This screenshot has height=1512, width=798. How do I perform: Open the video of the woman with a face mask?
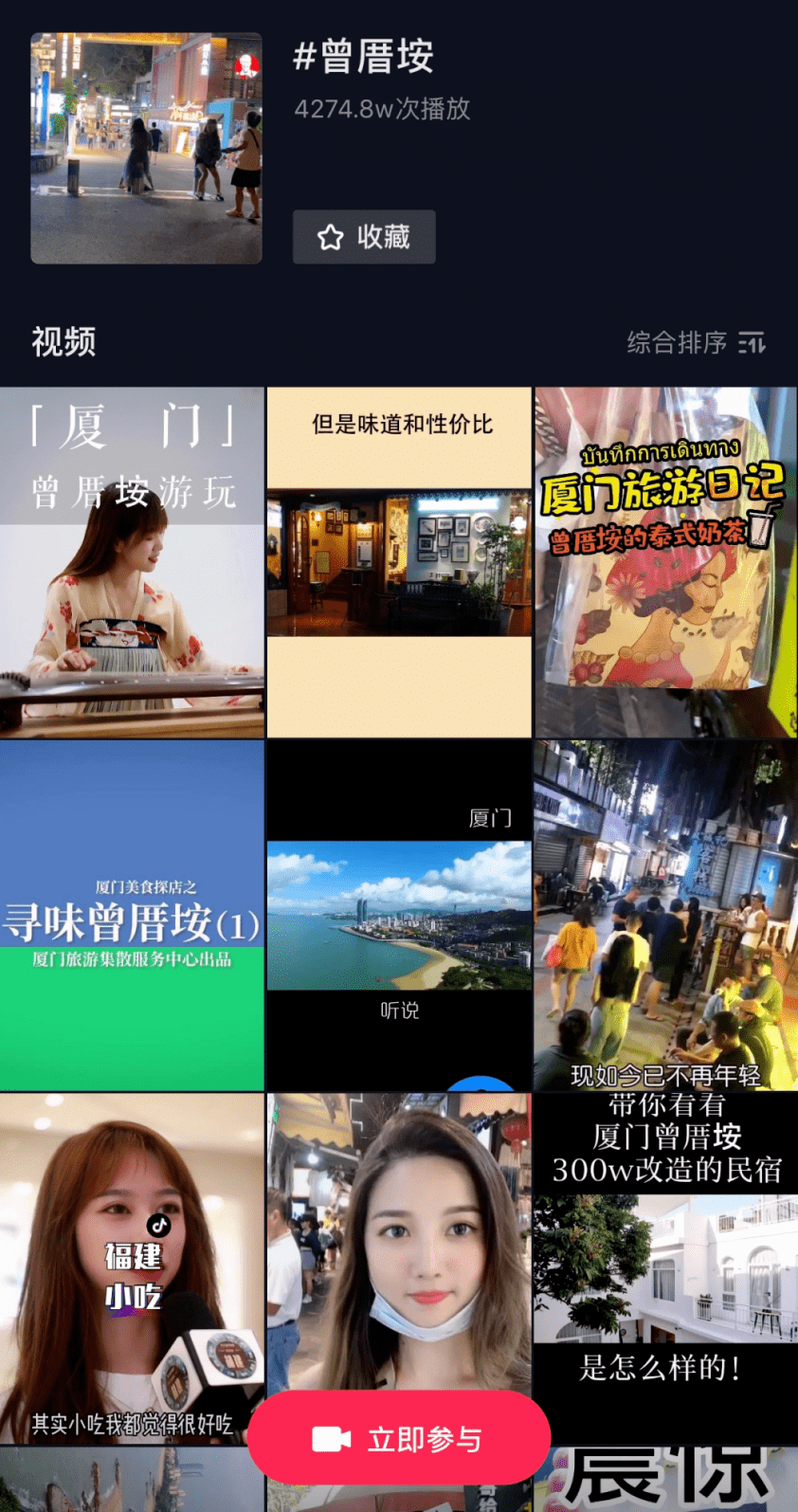click(399, 1242)
